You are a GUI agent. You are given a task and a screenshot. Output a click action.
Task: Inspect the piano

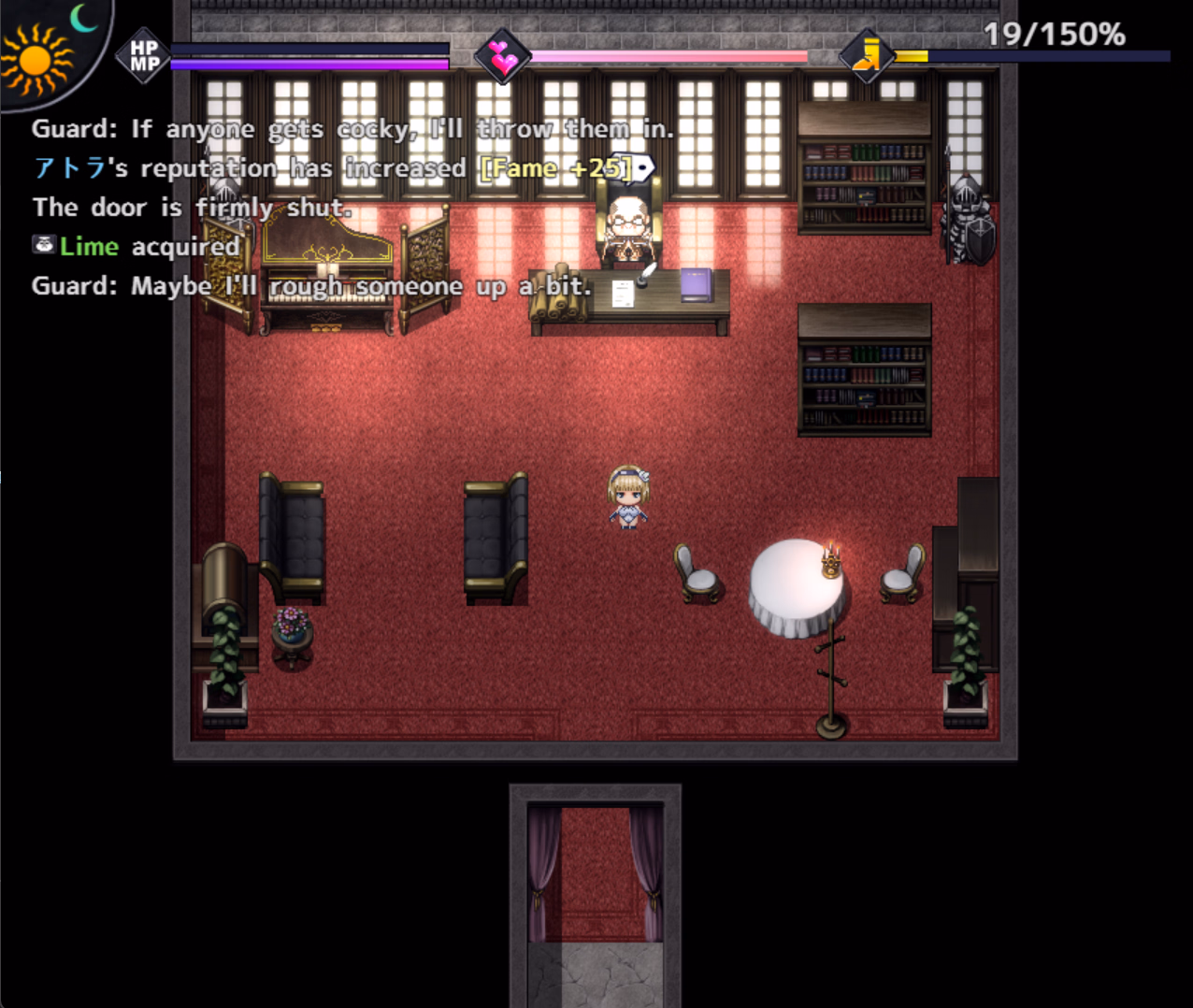click(326, 276)
